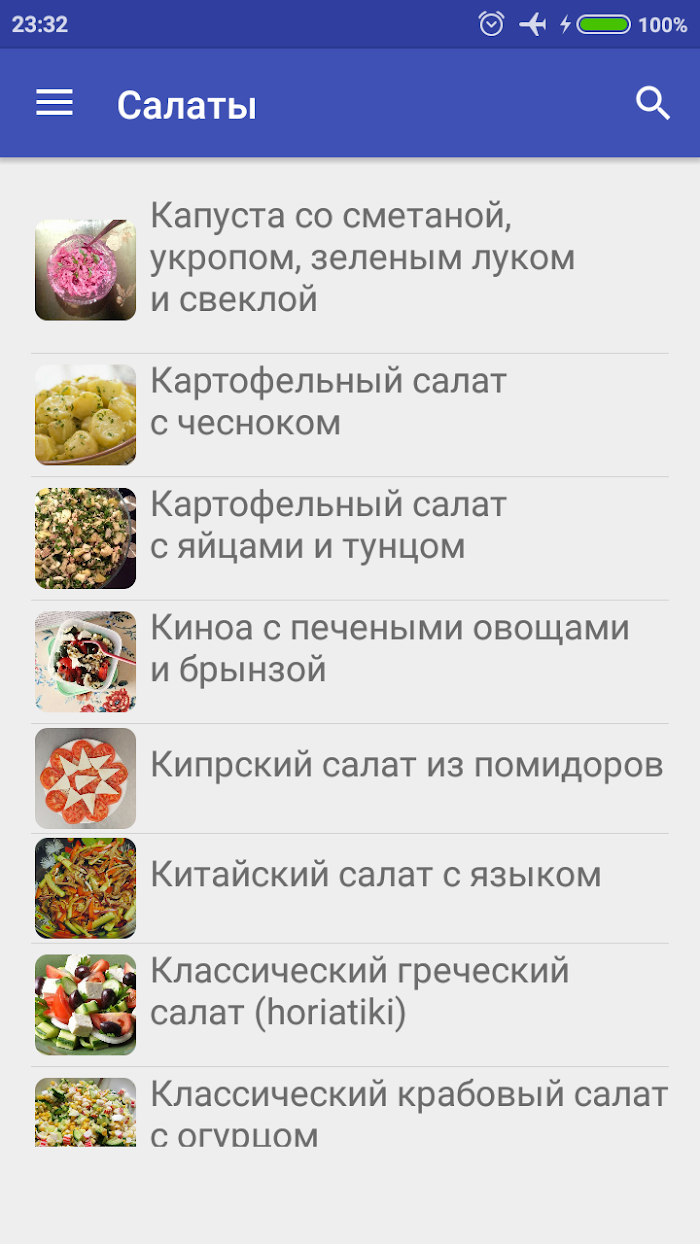Select Картофельный салат с яйцами и тунцом

pos(350,538)
